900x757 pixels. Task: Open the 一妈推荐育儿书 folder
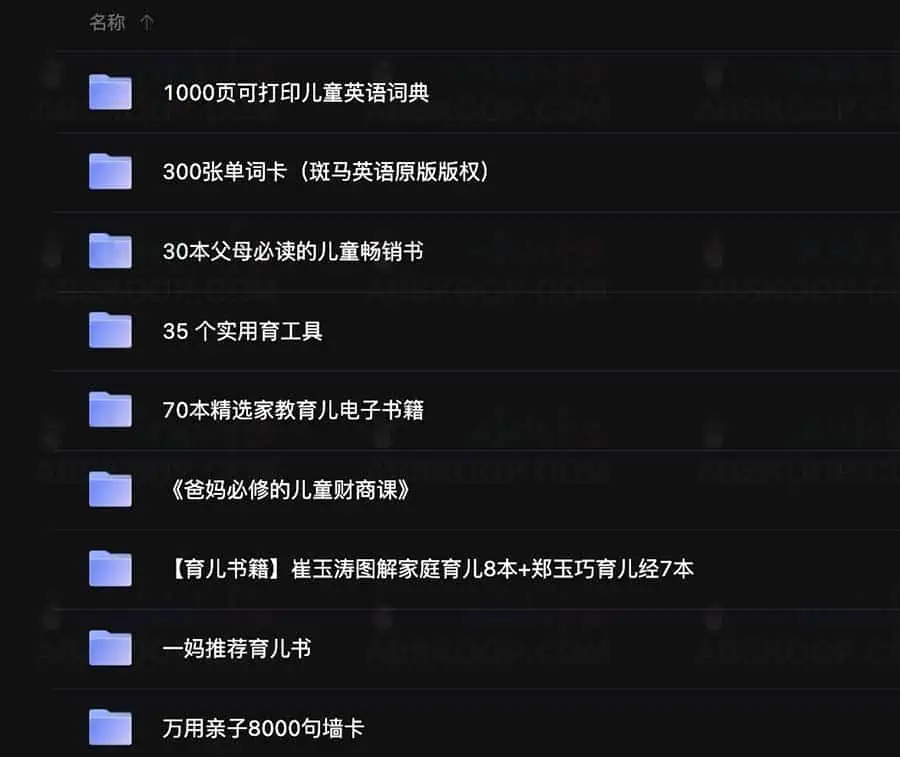[x=236, y=649]
